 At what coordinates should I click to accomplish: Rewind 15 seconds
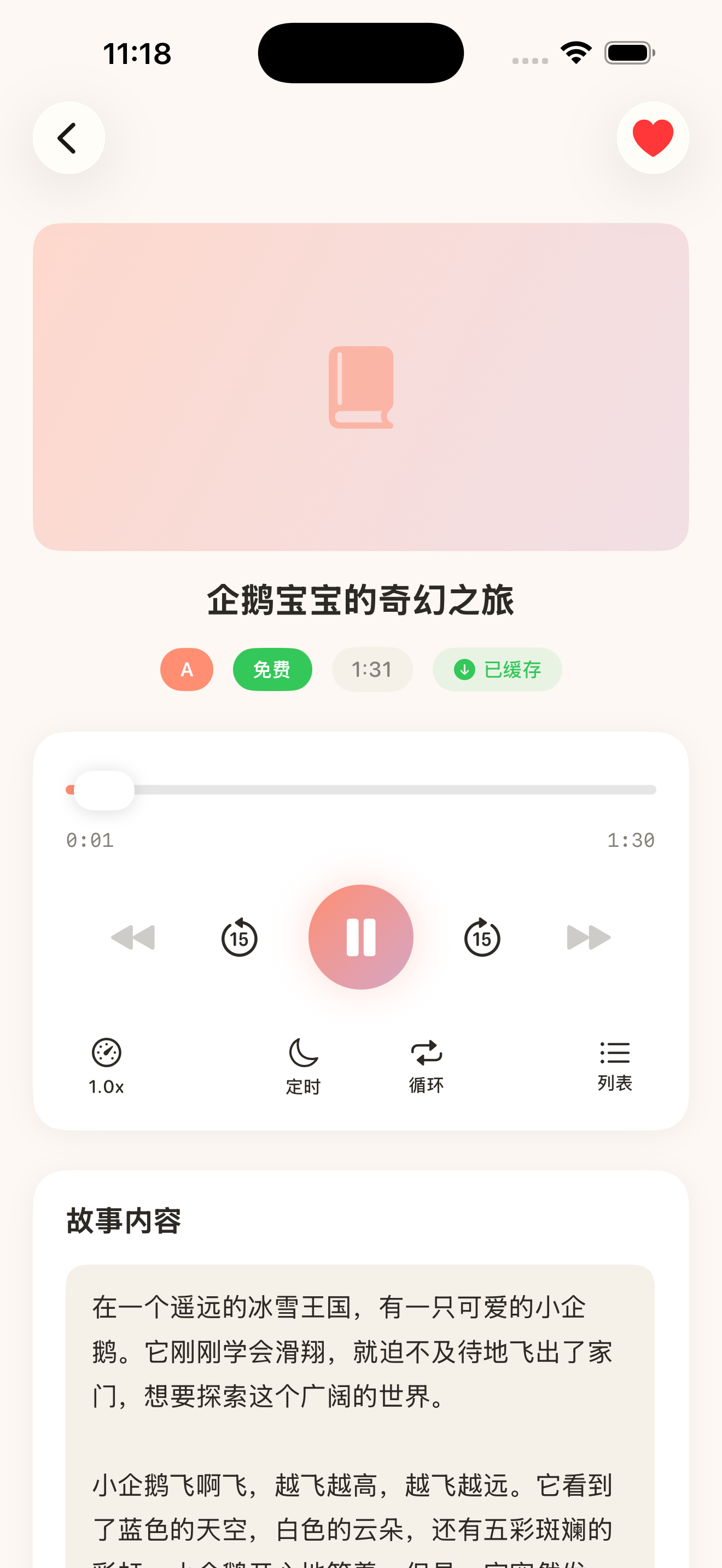point(239,938)
